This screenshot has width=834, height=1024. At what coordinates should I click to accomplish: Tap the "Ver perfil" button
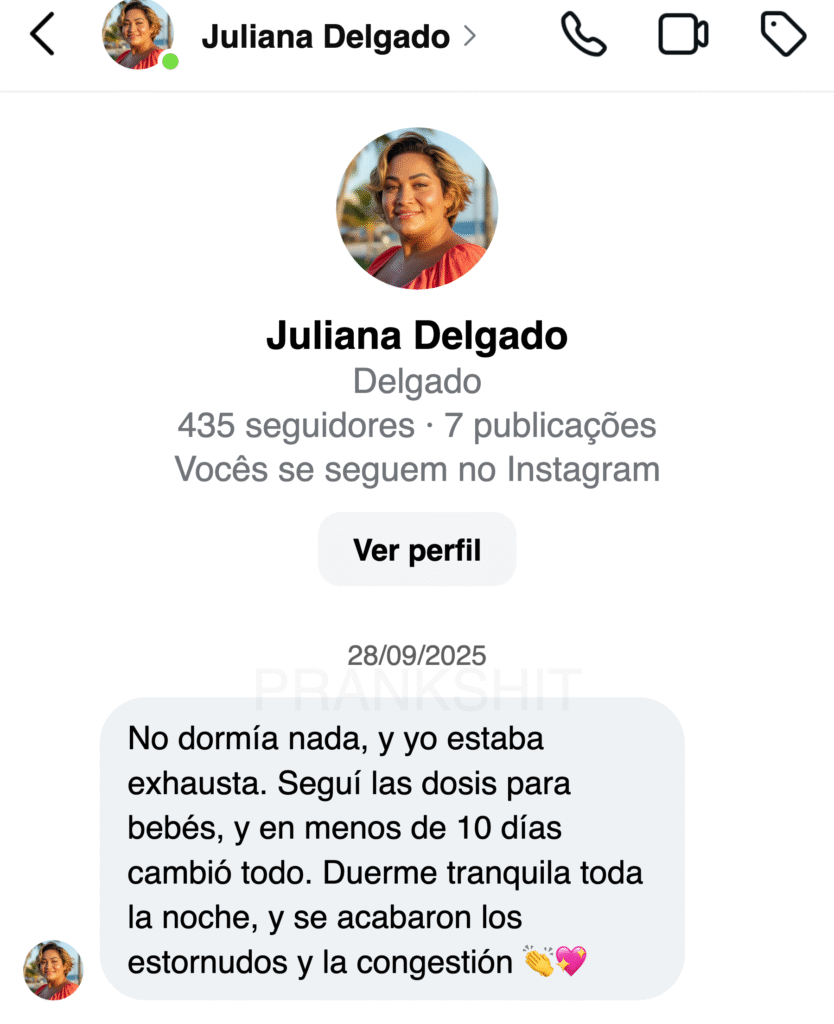[417, 550]
